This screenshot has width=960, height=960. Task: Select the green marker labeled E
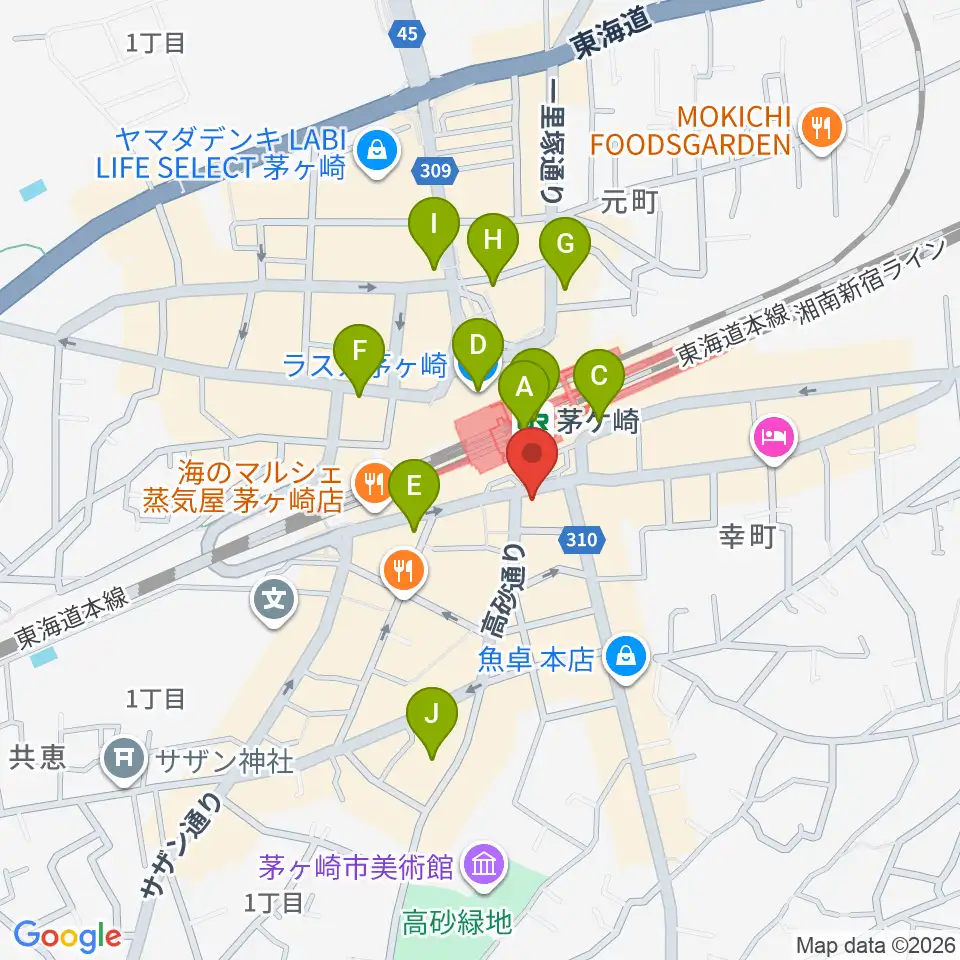414,490
